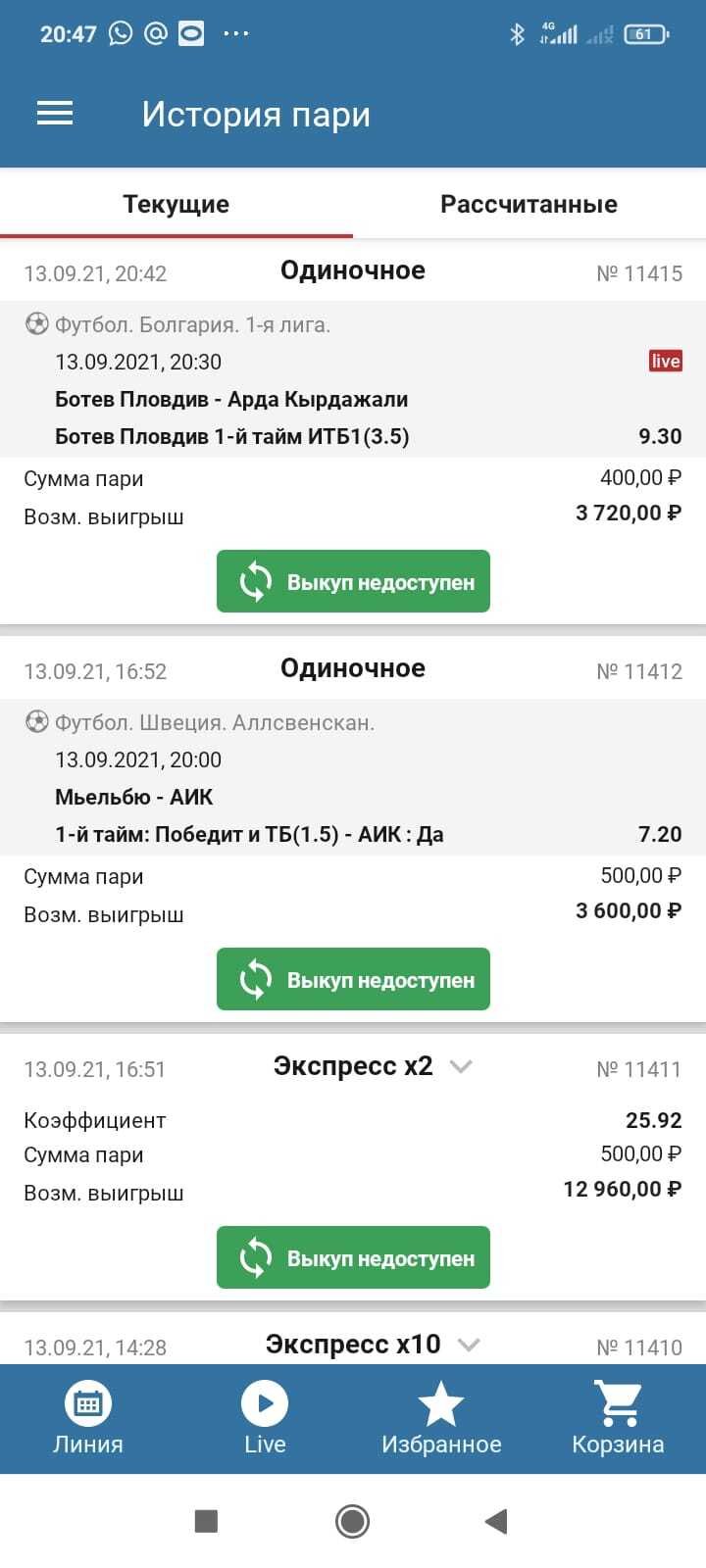This screenshot has width=706, height=1568.
Task: Open the Ботев Пловдив - Арда Кырджали bet
Action: click(231, 400)
